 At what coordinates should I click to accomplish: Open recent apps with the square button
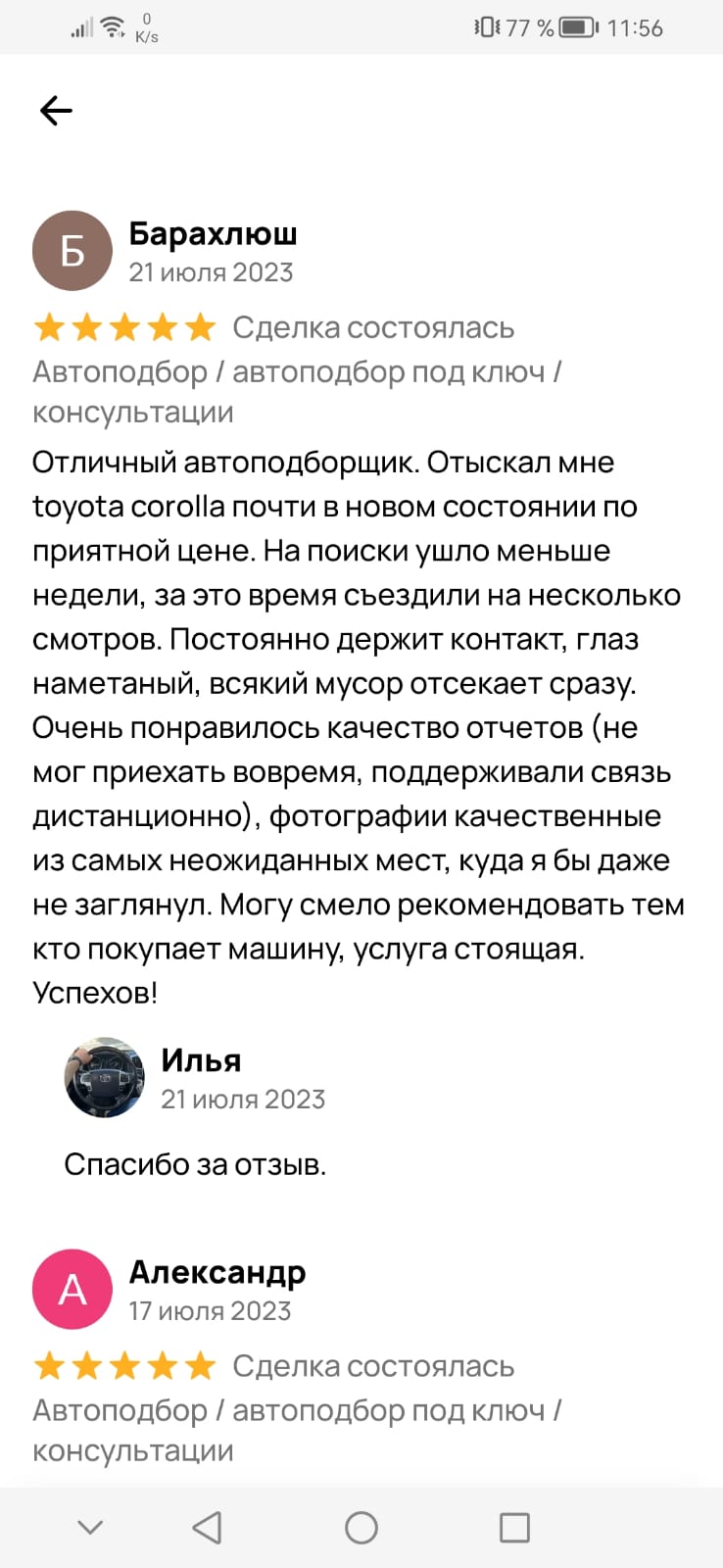pyautogui.click(x=514, y=1527)
